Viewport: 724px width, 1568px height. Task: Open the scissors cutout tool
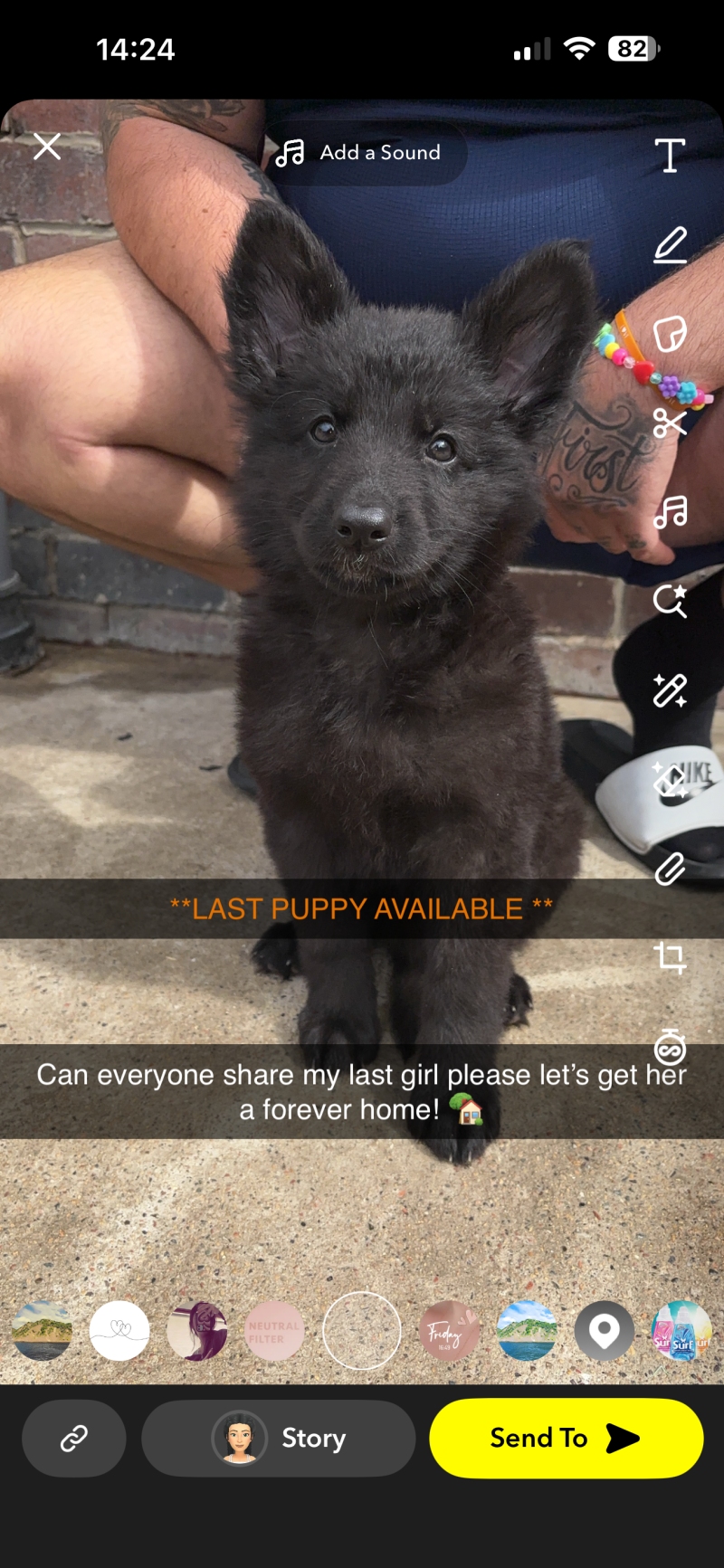coord(670,423)
